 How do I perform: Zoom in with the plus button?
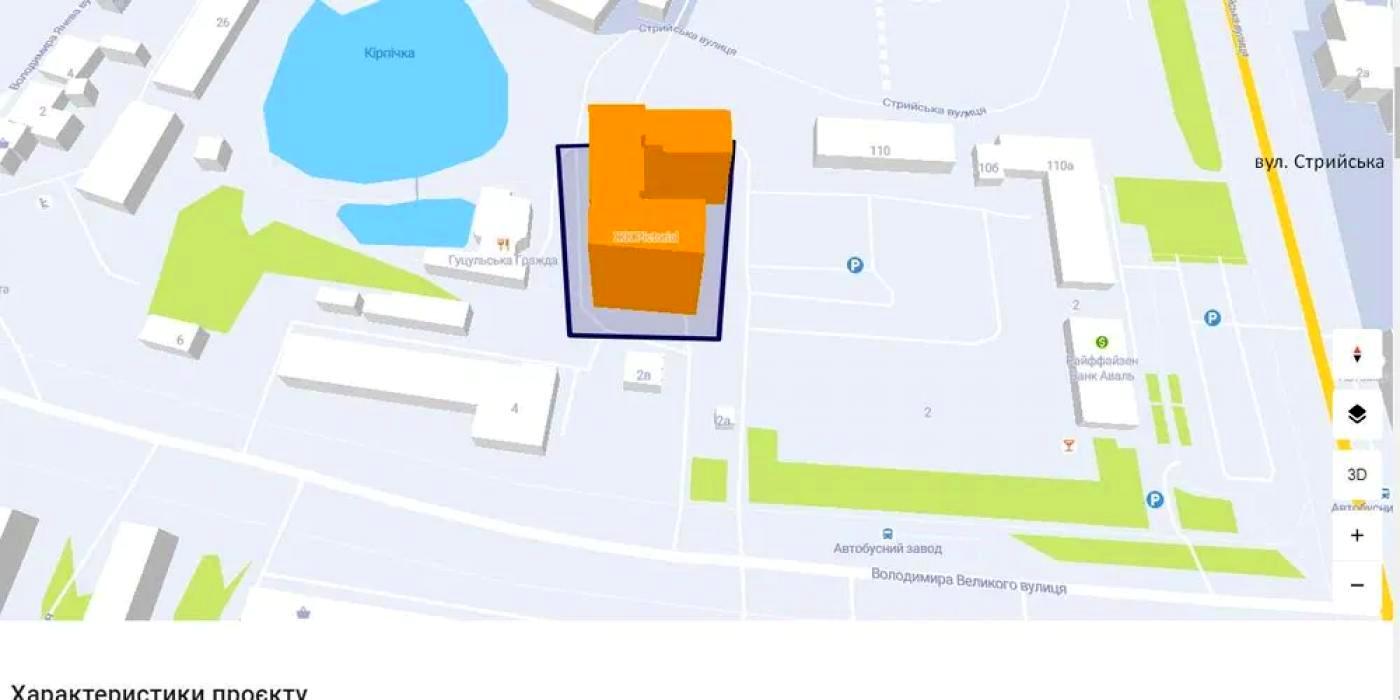click(1357, 535)
